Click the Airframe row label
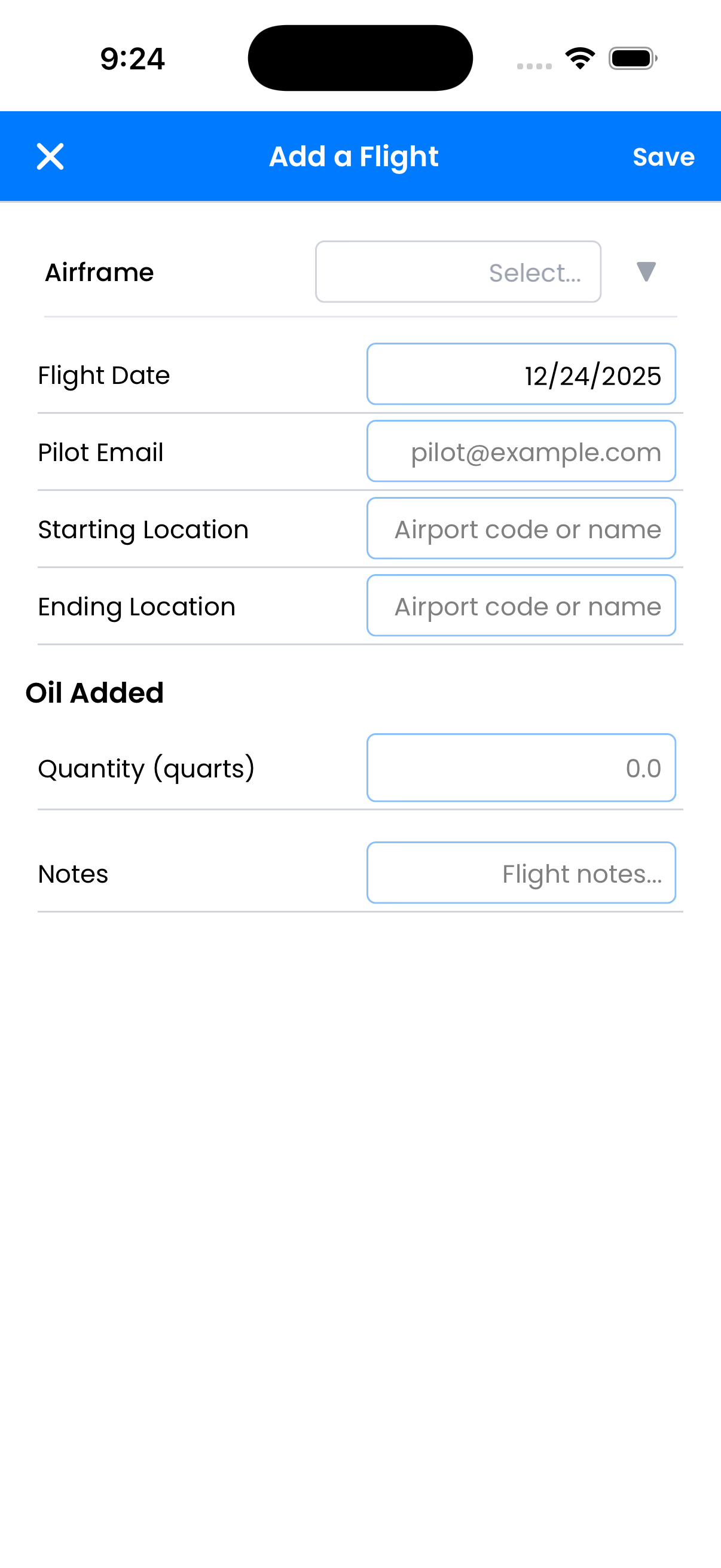Image resolution: width=721 pixels, height=1568 pixels. (99, 271)
